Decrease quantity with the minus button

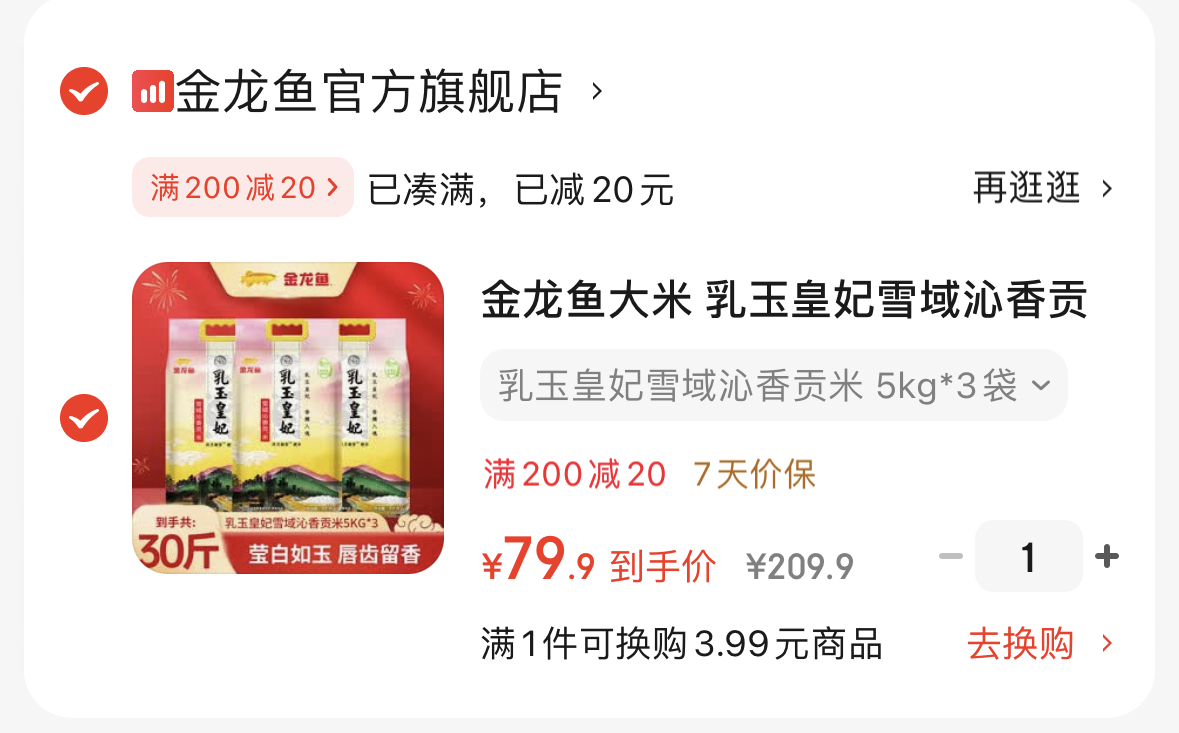click(950, 556)
